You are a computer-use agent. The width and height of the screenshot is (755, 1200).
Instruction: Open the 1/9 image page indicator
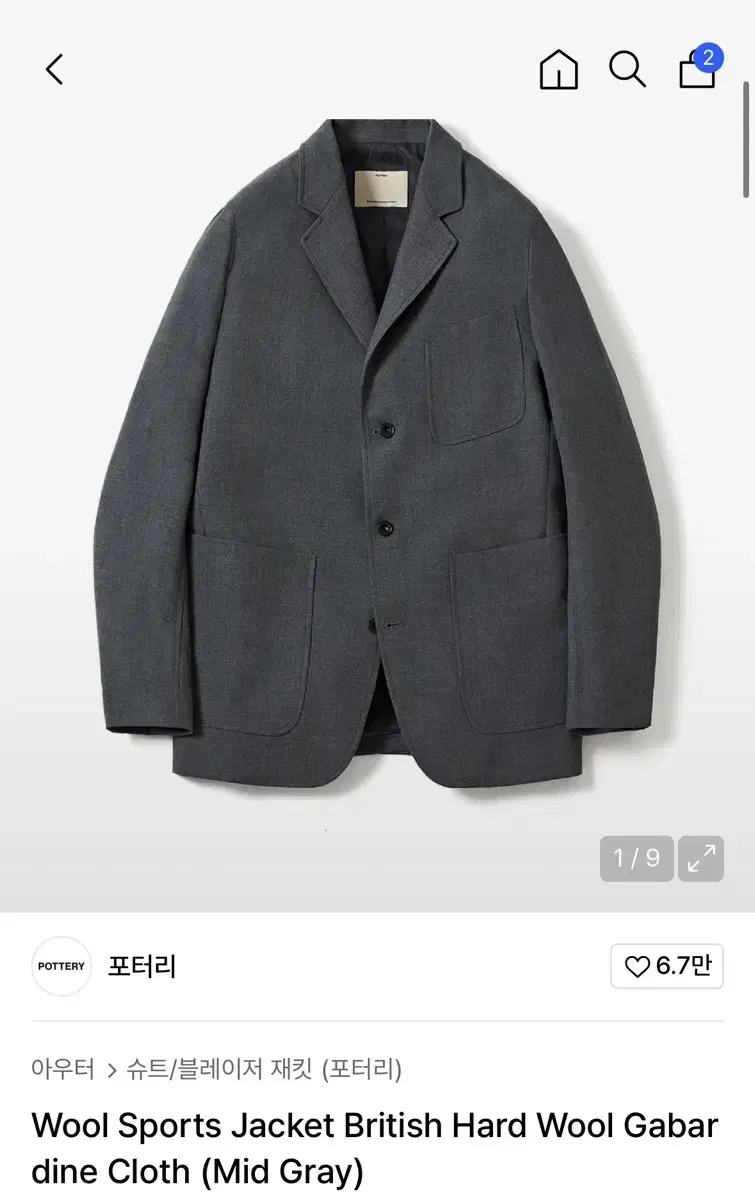[x=636, y=858]
